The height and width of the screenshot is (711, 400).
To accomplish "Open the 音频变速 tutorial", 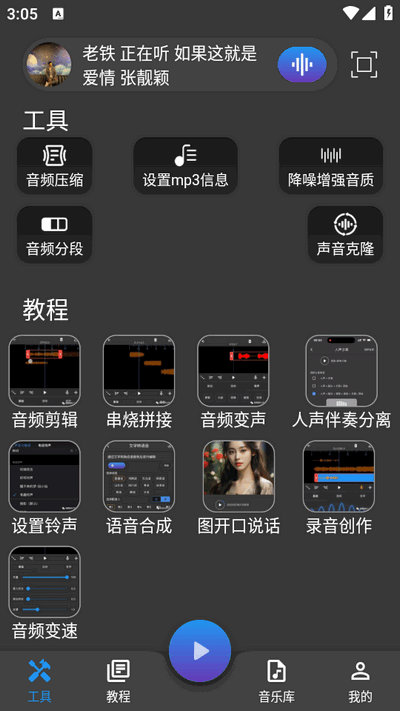I will [x=44, y=593].
